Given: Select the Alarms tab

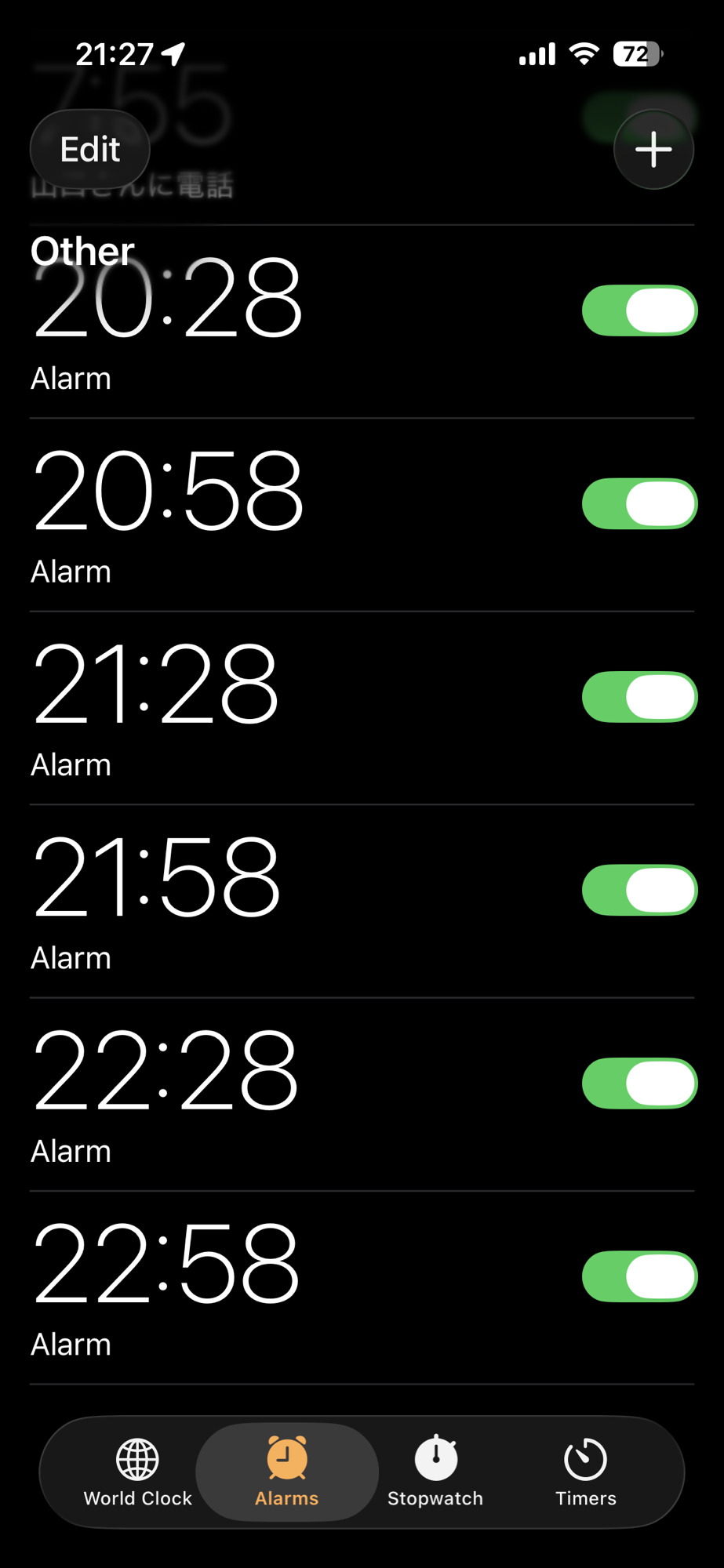Looking at the screenshot, I should tap(287, 1472).
